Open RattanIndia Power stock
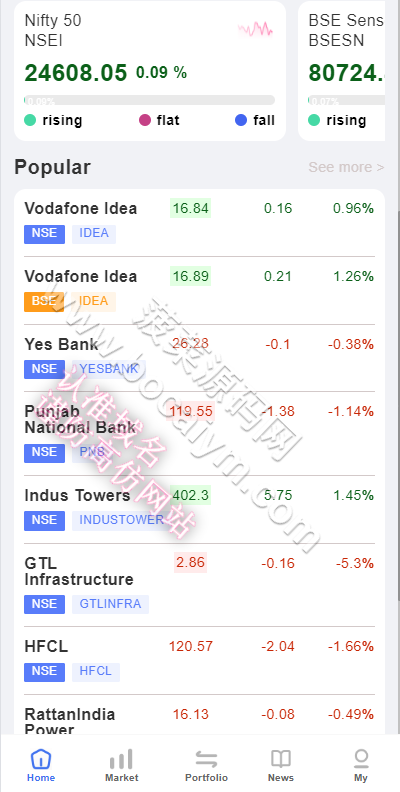This screenshot has height=792, width=400. pyautogui.click(x=199, y=715)
